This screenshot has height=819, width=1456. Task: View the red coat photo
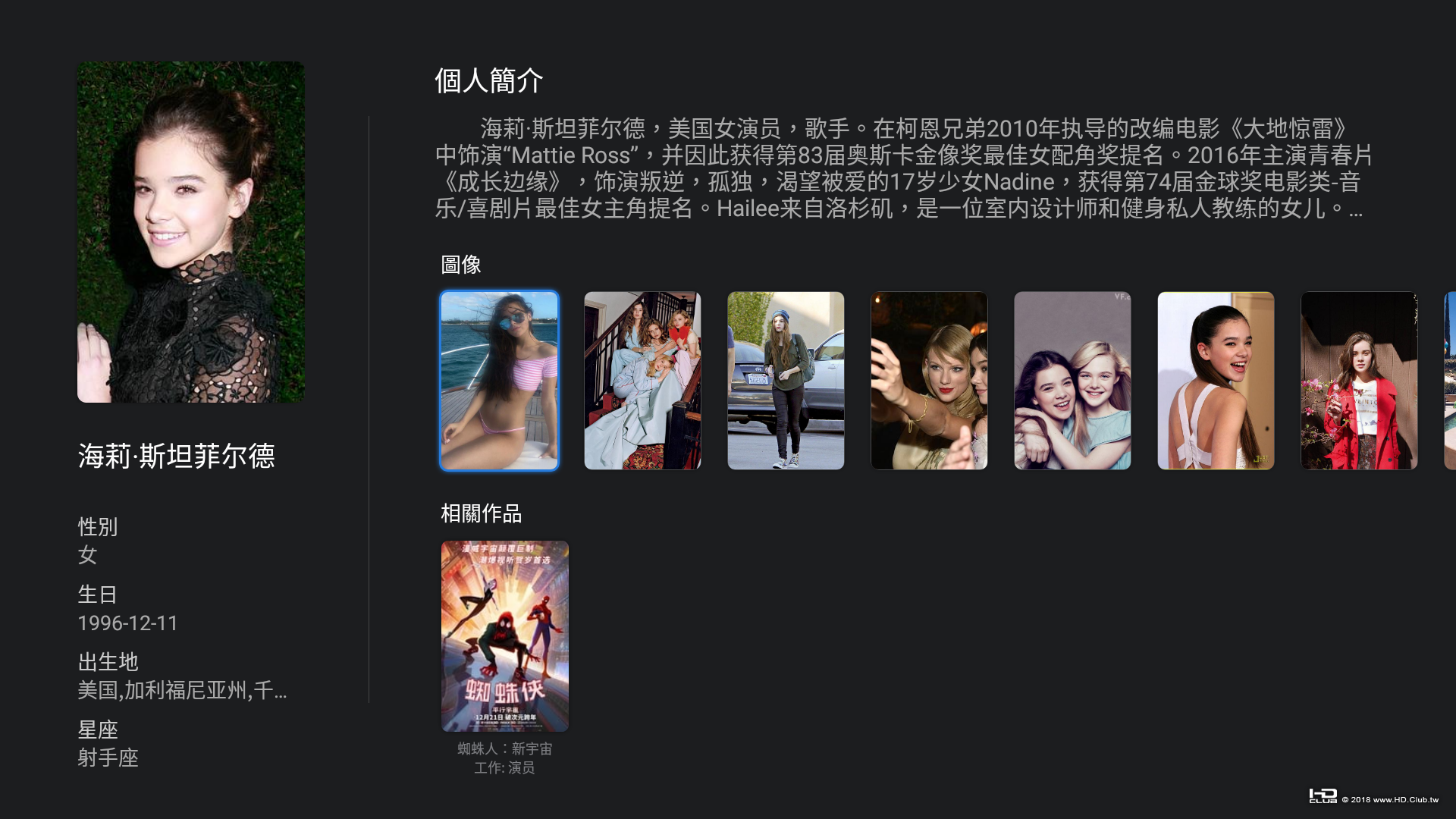[1359, 380]
